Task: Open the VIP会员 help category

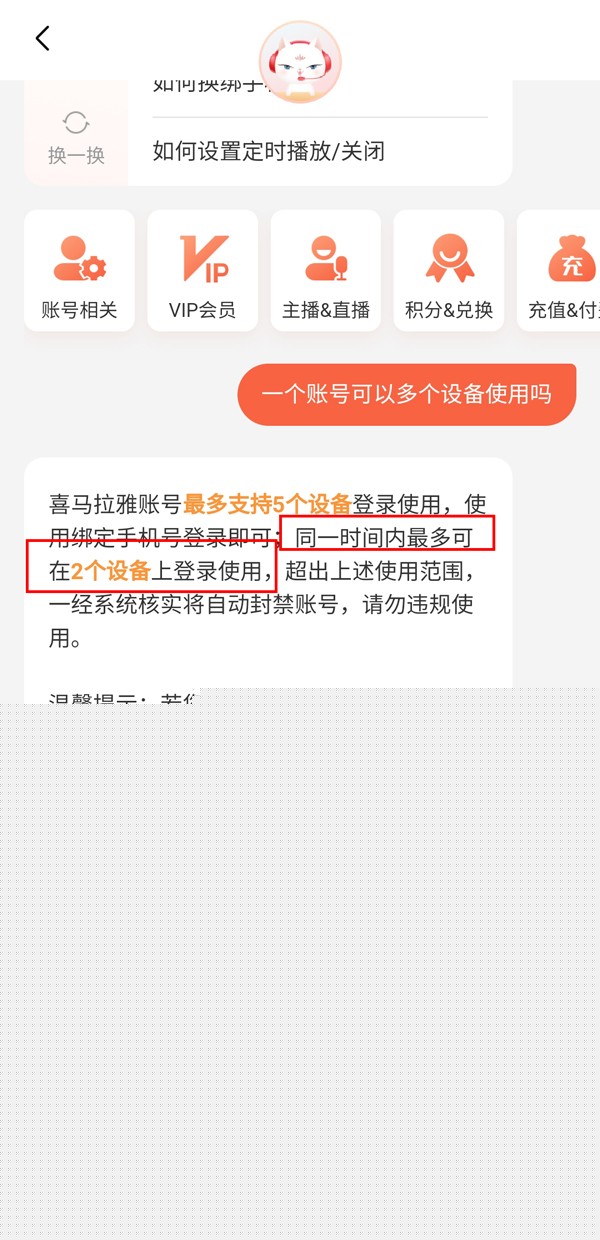Action: pyautogui.click(x=202, y=270)
